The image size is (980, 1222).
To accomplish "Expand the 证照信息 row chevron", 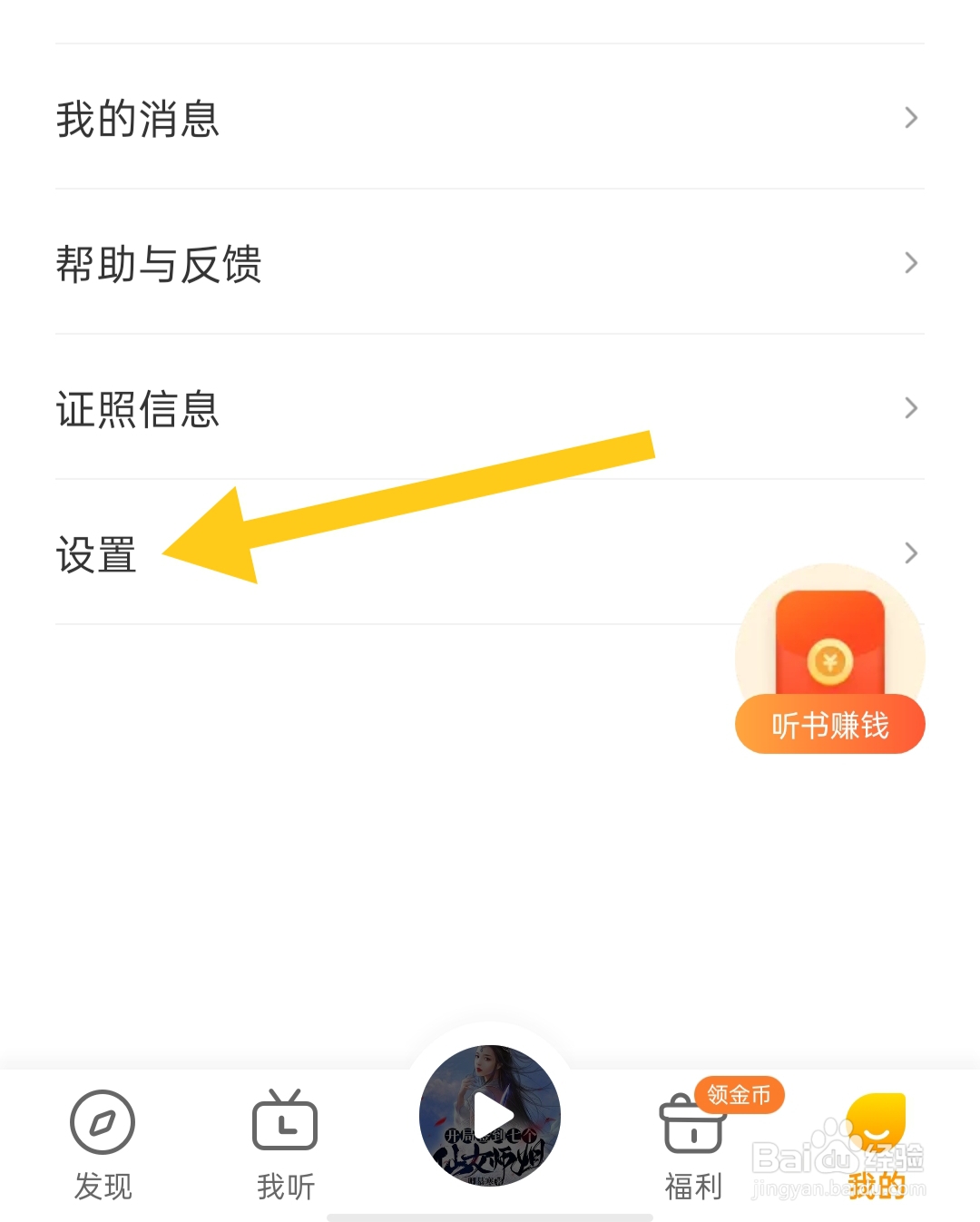I will [910, 407].
